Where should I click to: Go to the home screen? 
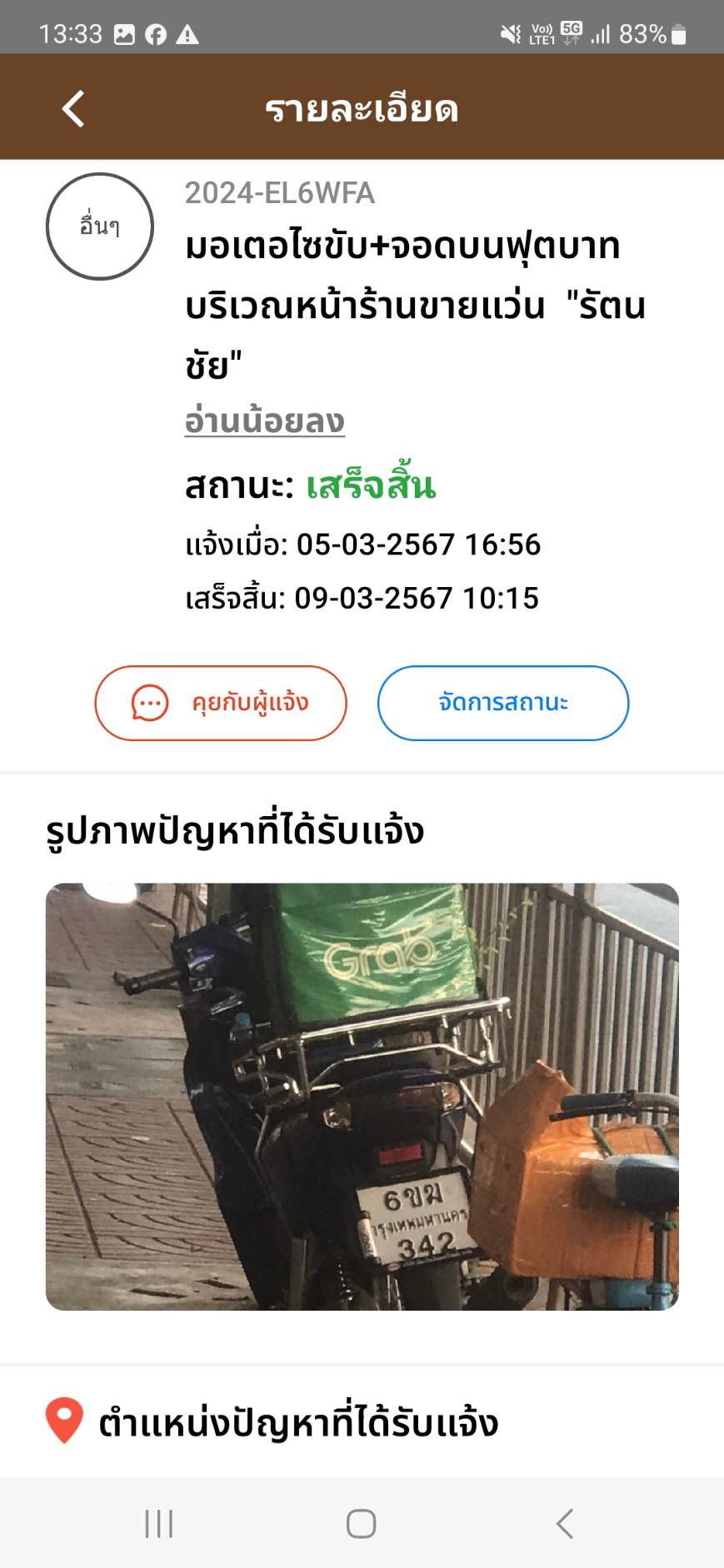(x=362, y=1523)
